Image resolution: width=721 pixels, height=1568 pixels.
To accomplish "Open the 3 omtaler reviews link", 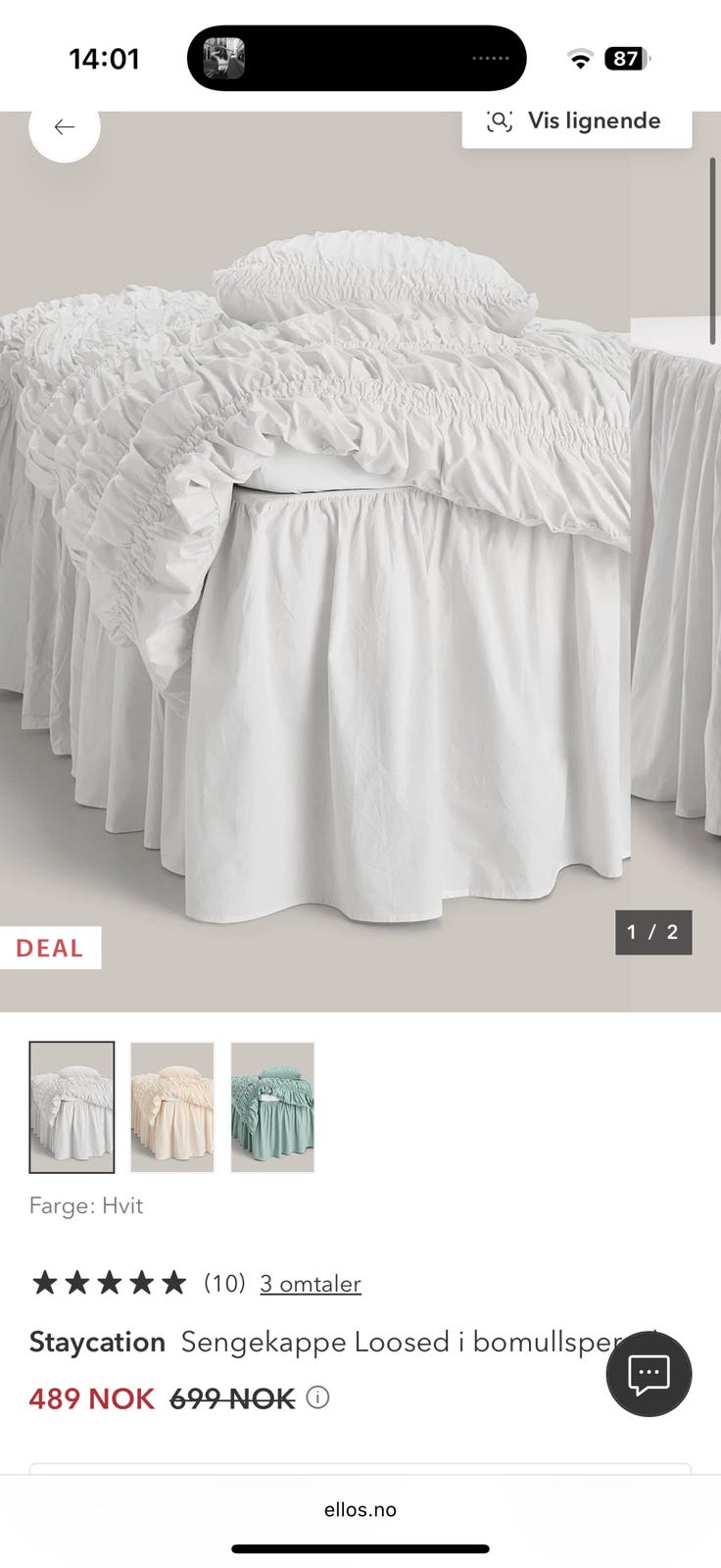I will click(x=311, y=1284).
